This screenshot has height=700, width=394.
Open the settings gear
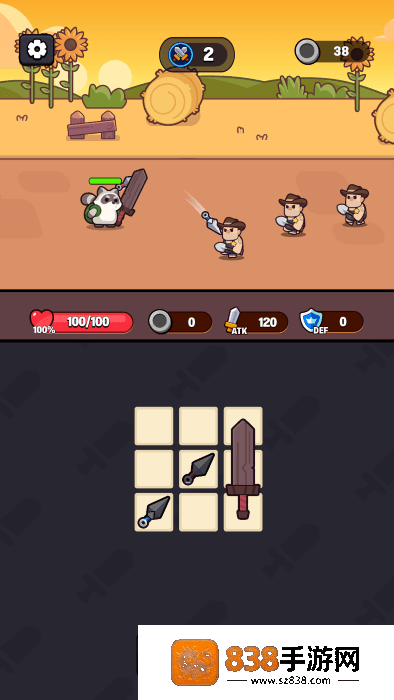tap(37, 50)
